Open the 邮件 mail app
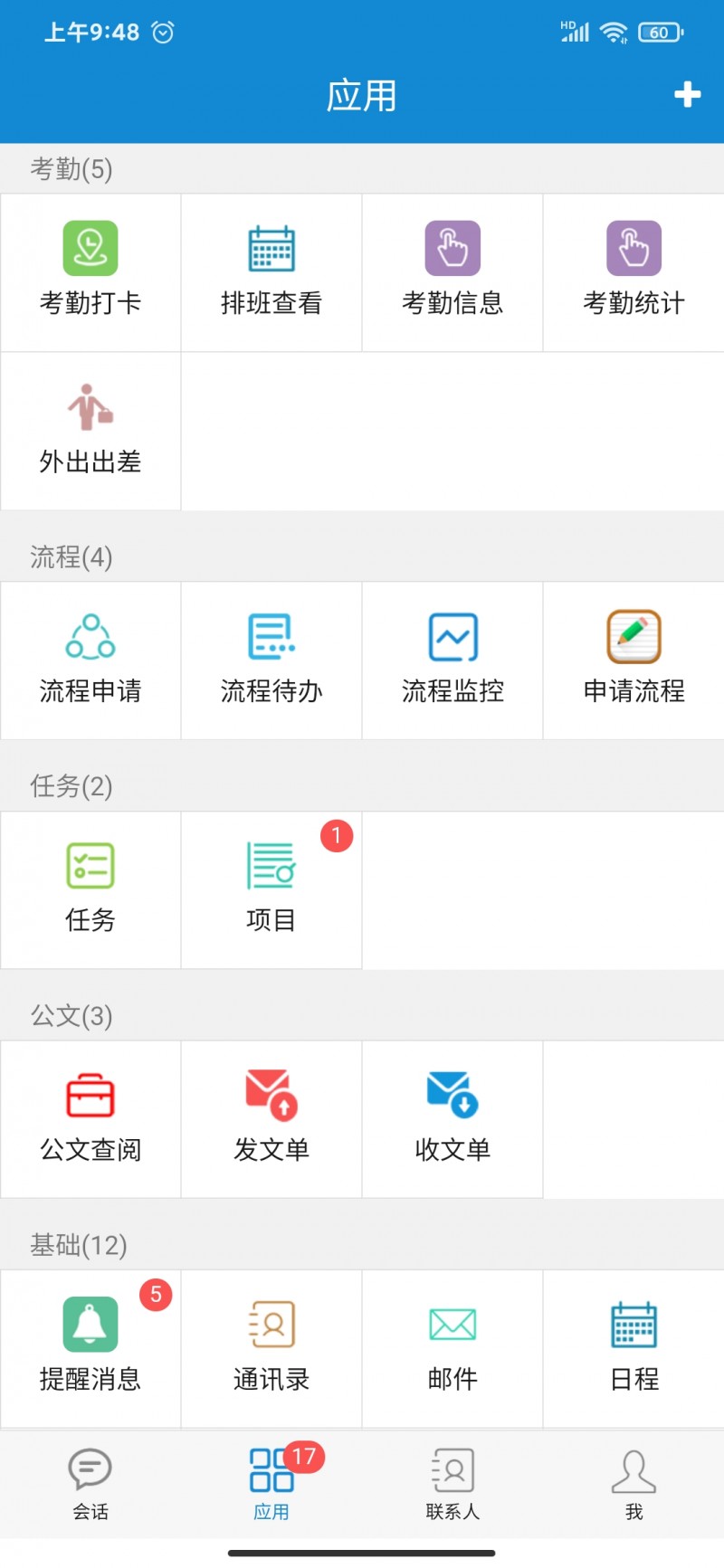724x1568 pixels. (x=452, y=1348)
